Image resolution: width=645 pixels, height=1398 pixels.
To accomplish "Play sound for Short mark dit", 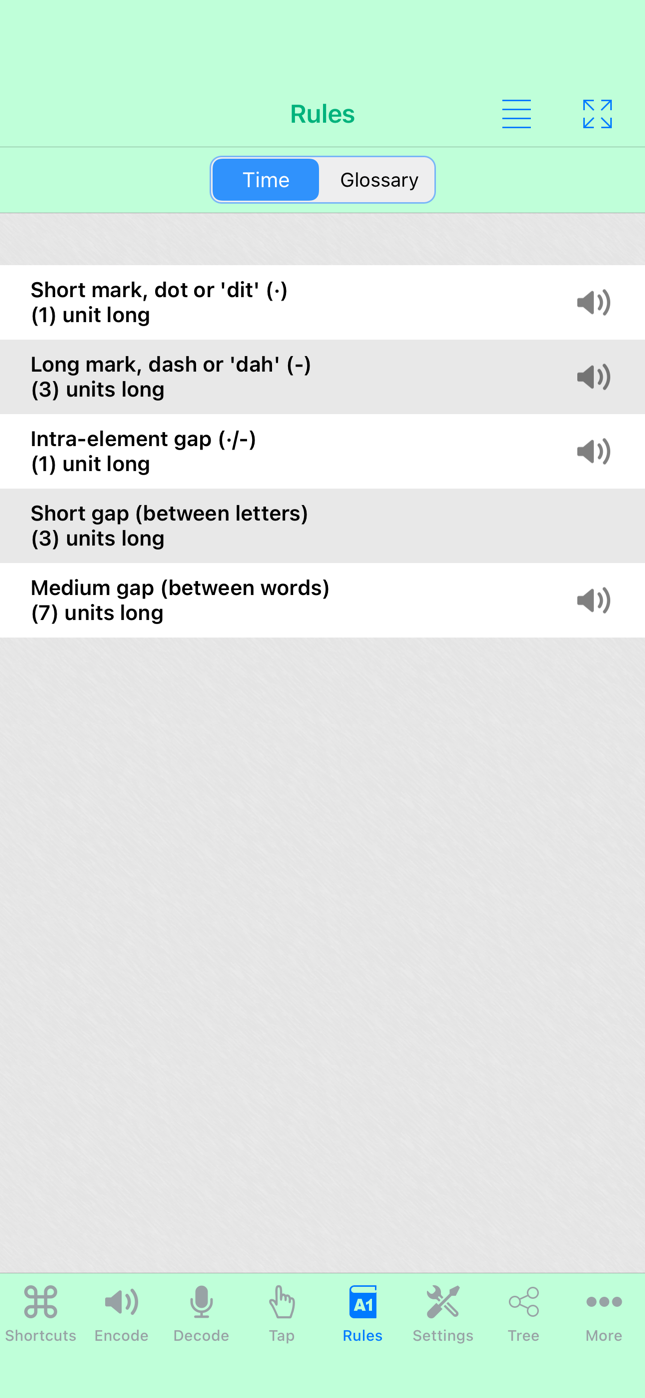I will coord(593,302).
